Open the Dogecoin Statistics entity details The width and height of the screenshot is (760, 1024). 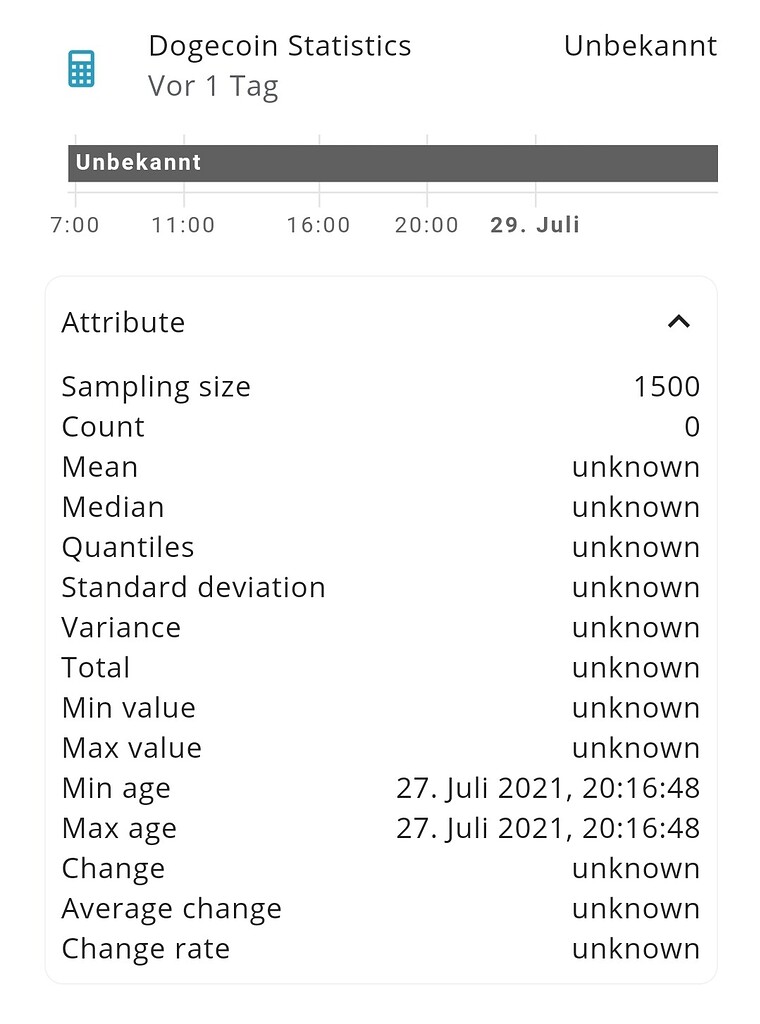(x=279, y=45)
